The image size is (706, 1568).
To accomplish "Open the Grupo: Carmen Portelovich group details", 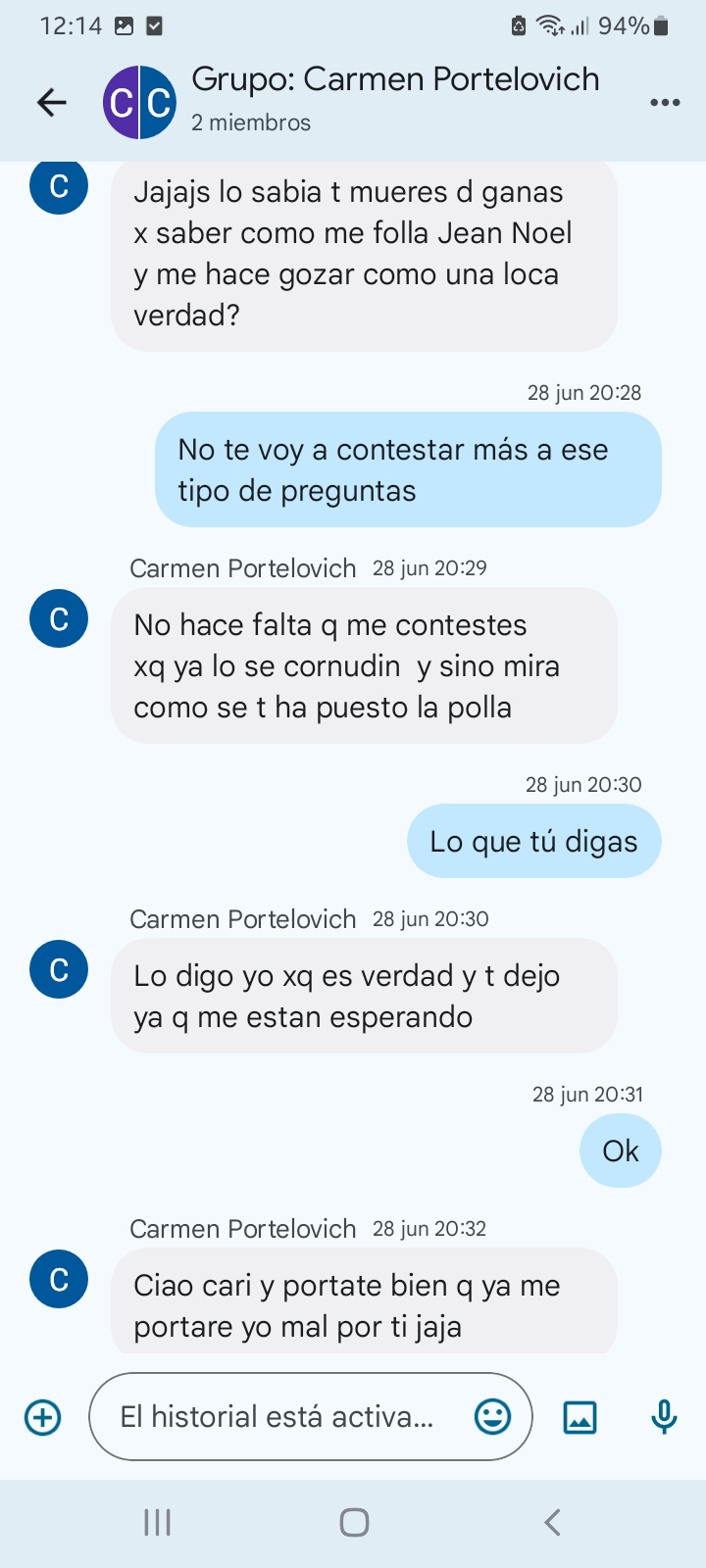I will coord(395,79).
